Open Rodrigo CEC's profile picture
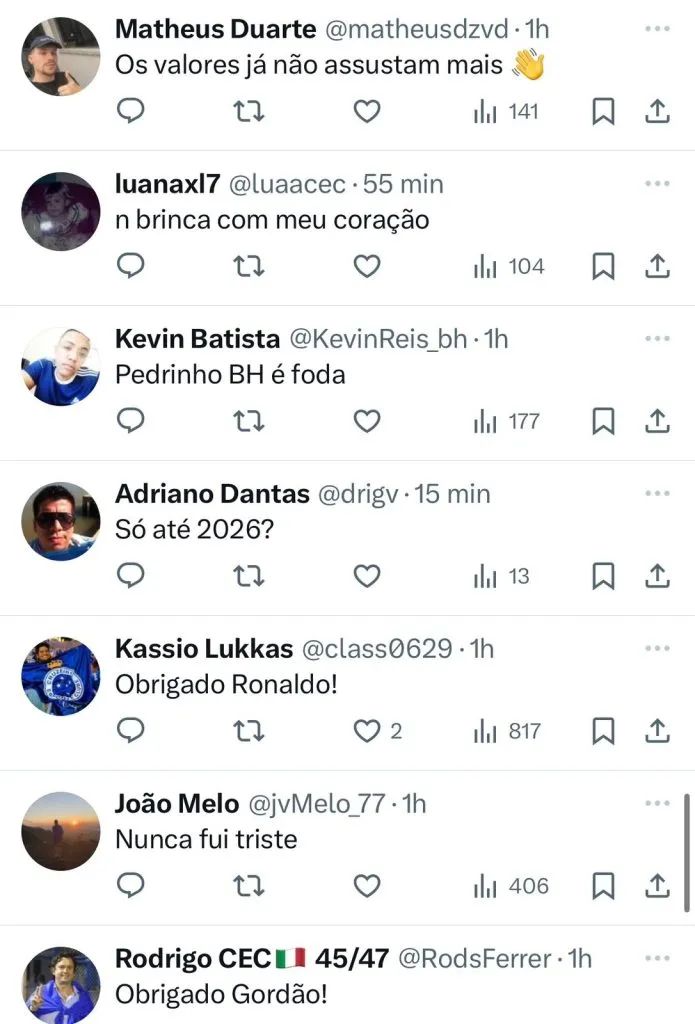This screenshot has height=1024, width=695. 61,985
